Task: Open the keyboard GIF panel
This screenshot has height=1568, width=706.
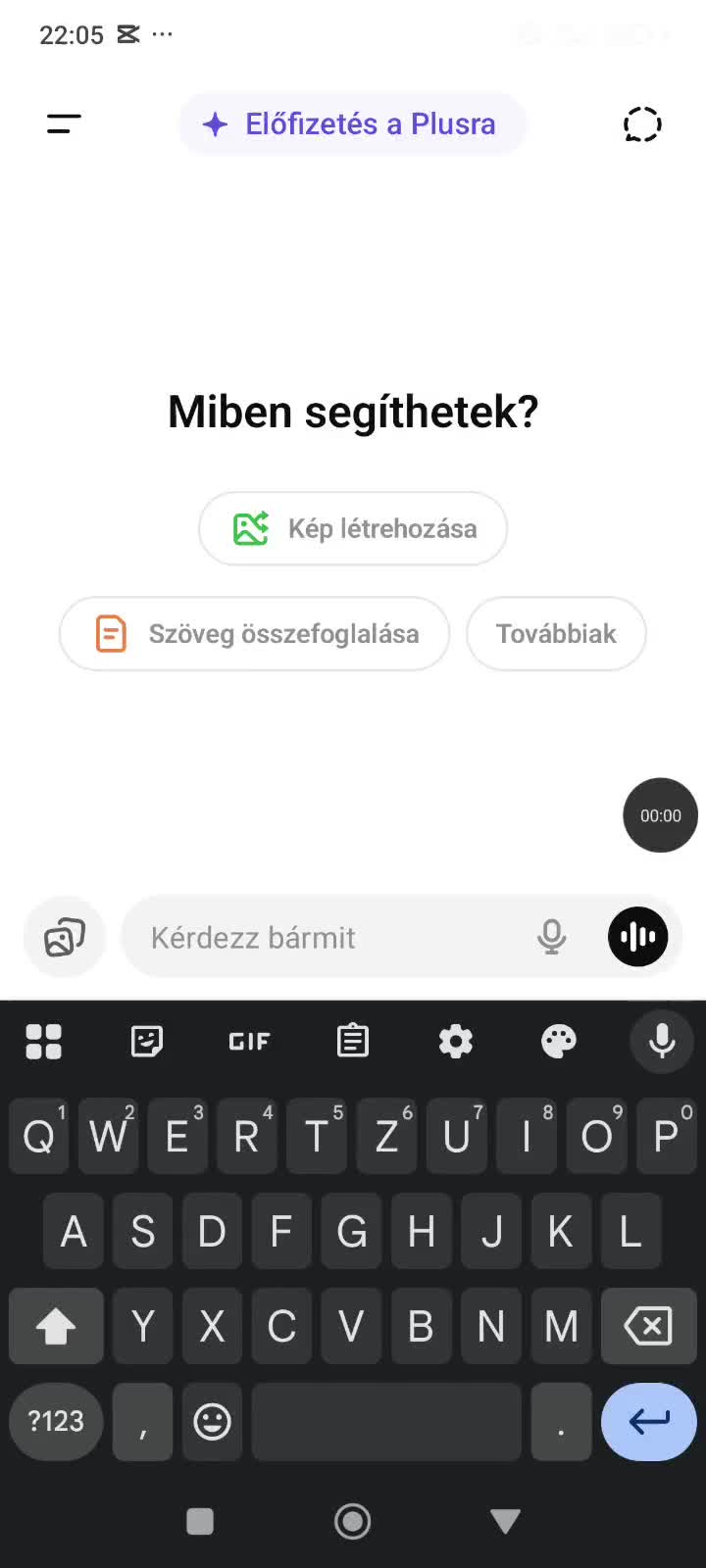Action: [x=249, y=1041]
